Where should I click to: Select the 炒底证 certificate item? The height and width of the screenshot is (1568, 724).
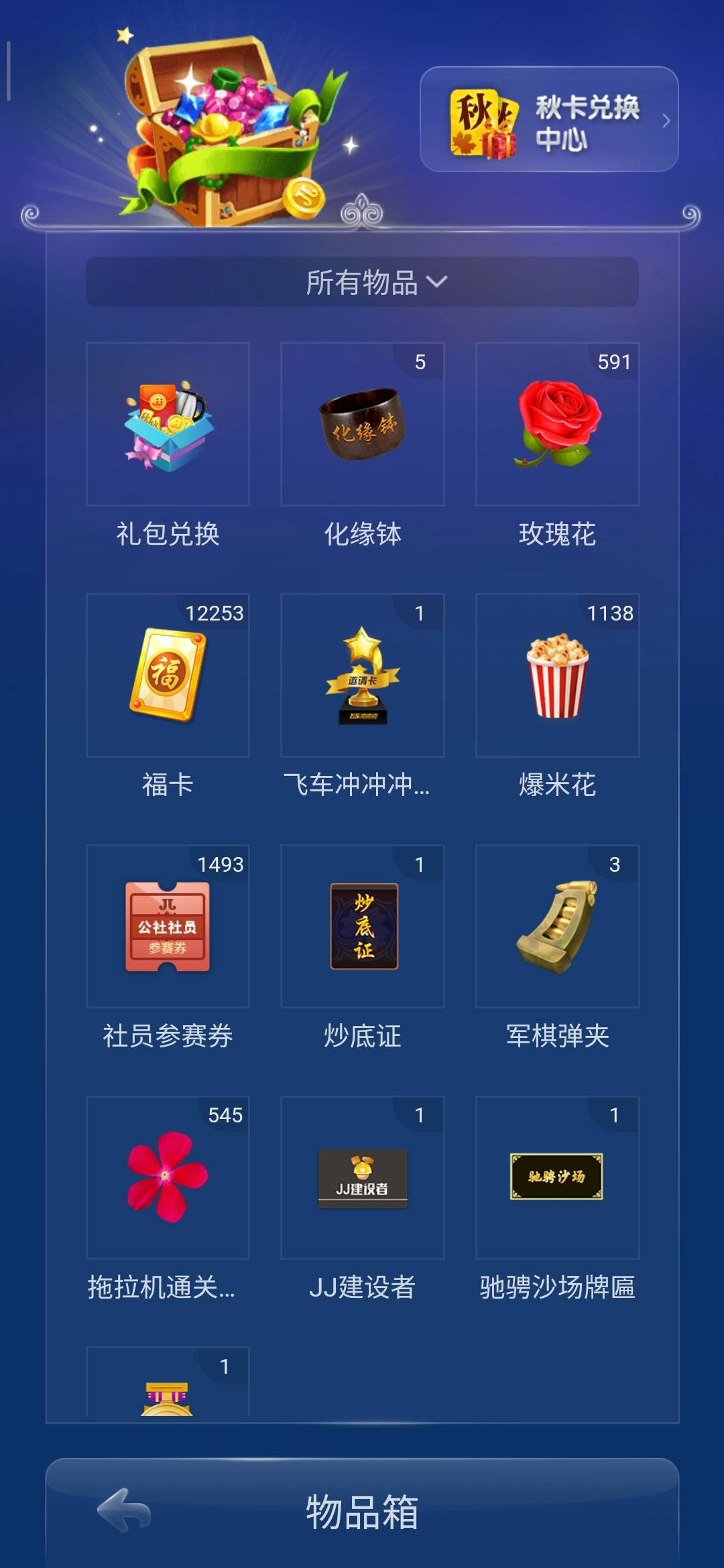pos(362,931)
